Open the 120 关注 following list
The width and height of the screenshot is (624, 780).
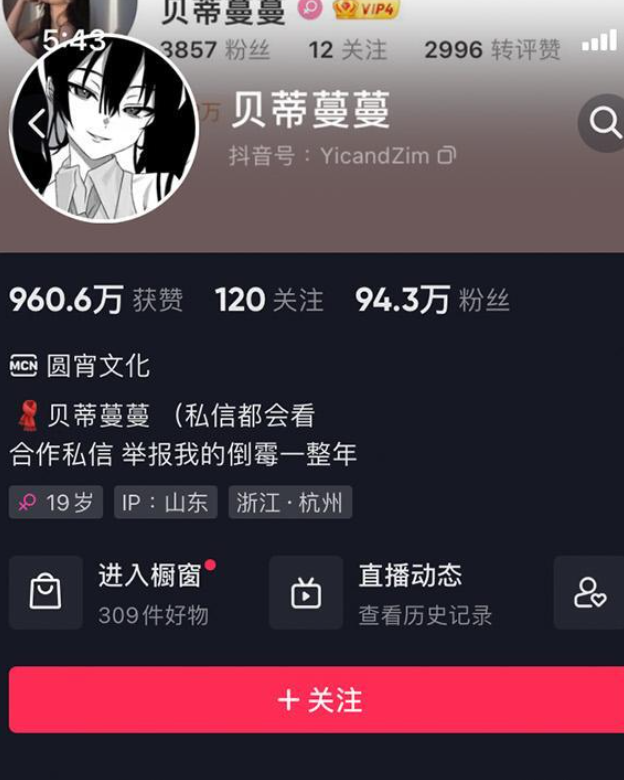[269, 299]
